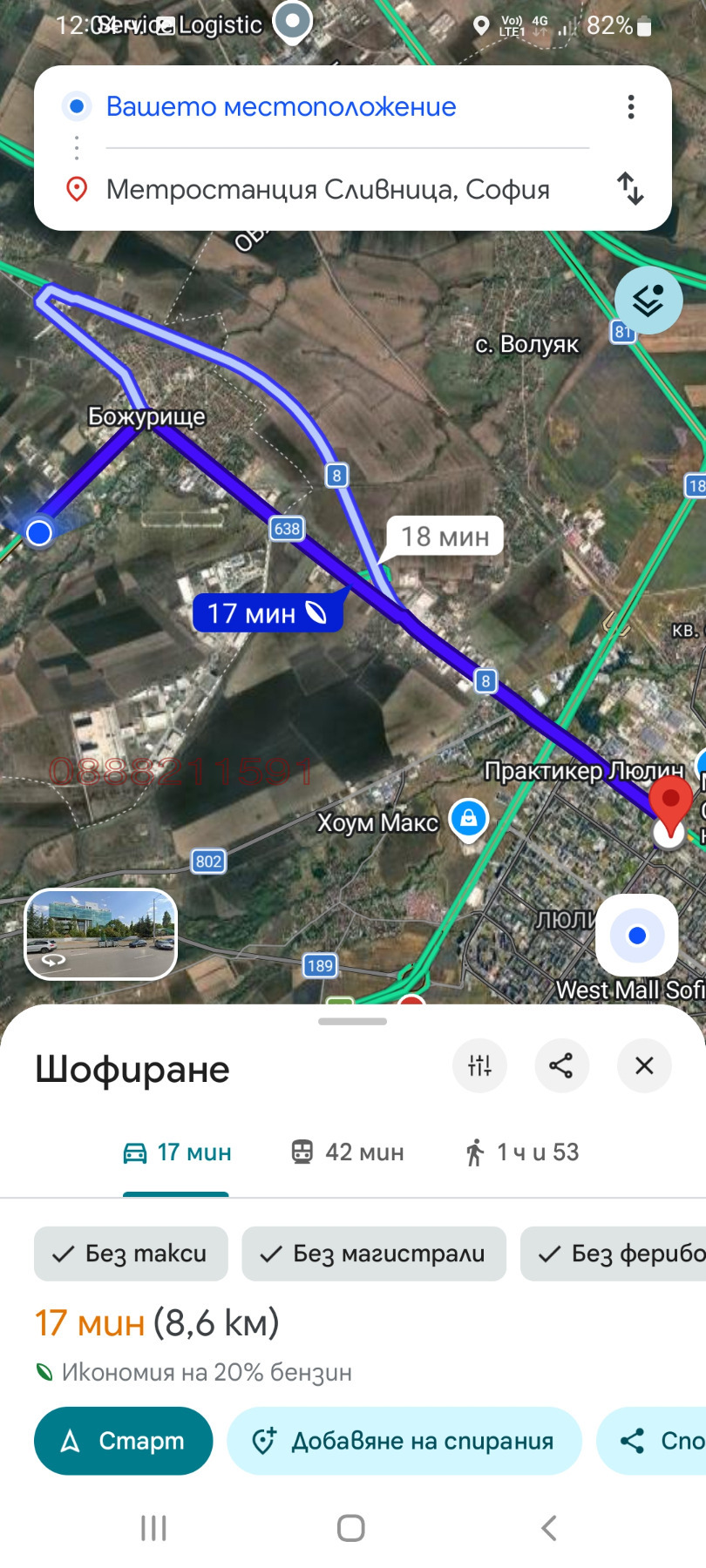Expand the Шофиране bottom sheet handle

click(x=352, y=1021)
